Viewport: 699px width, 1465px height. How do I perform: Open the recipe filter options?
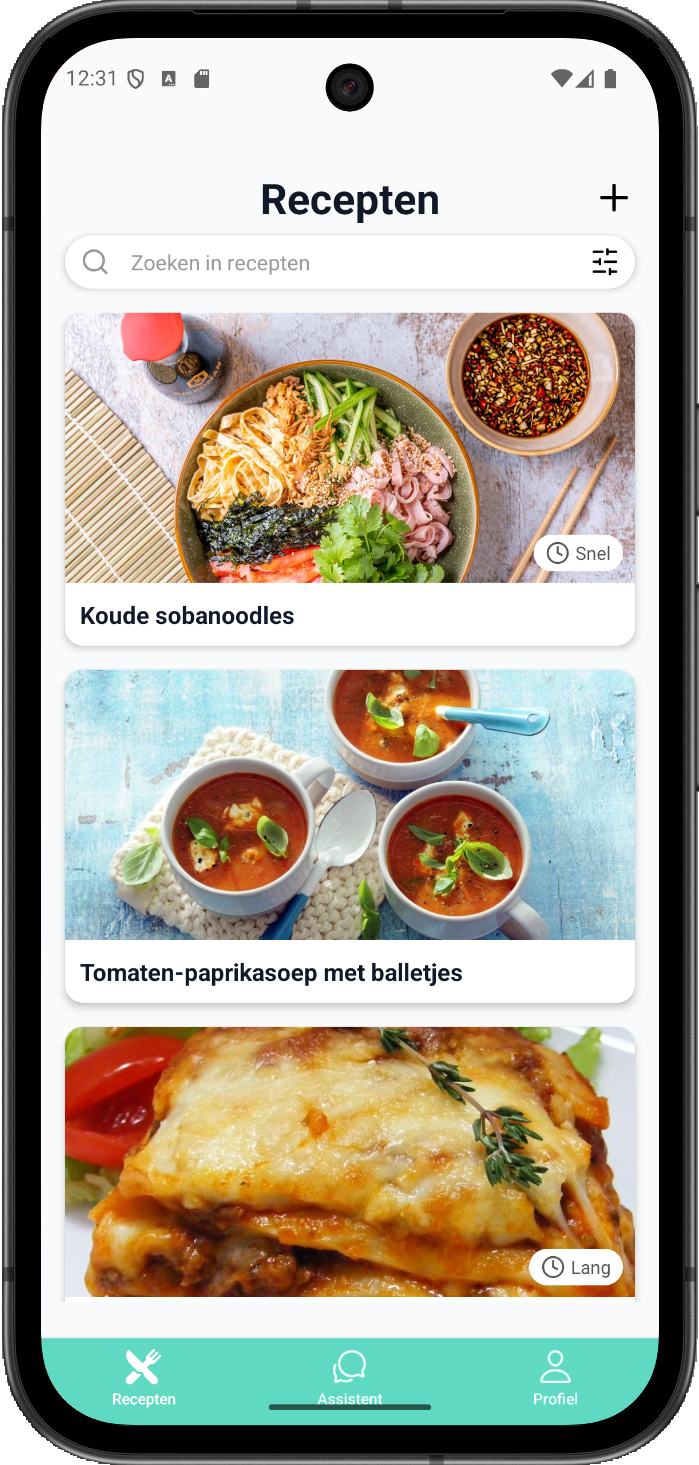[x=605, y=263]
